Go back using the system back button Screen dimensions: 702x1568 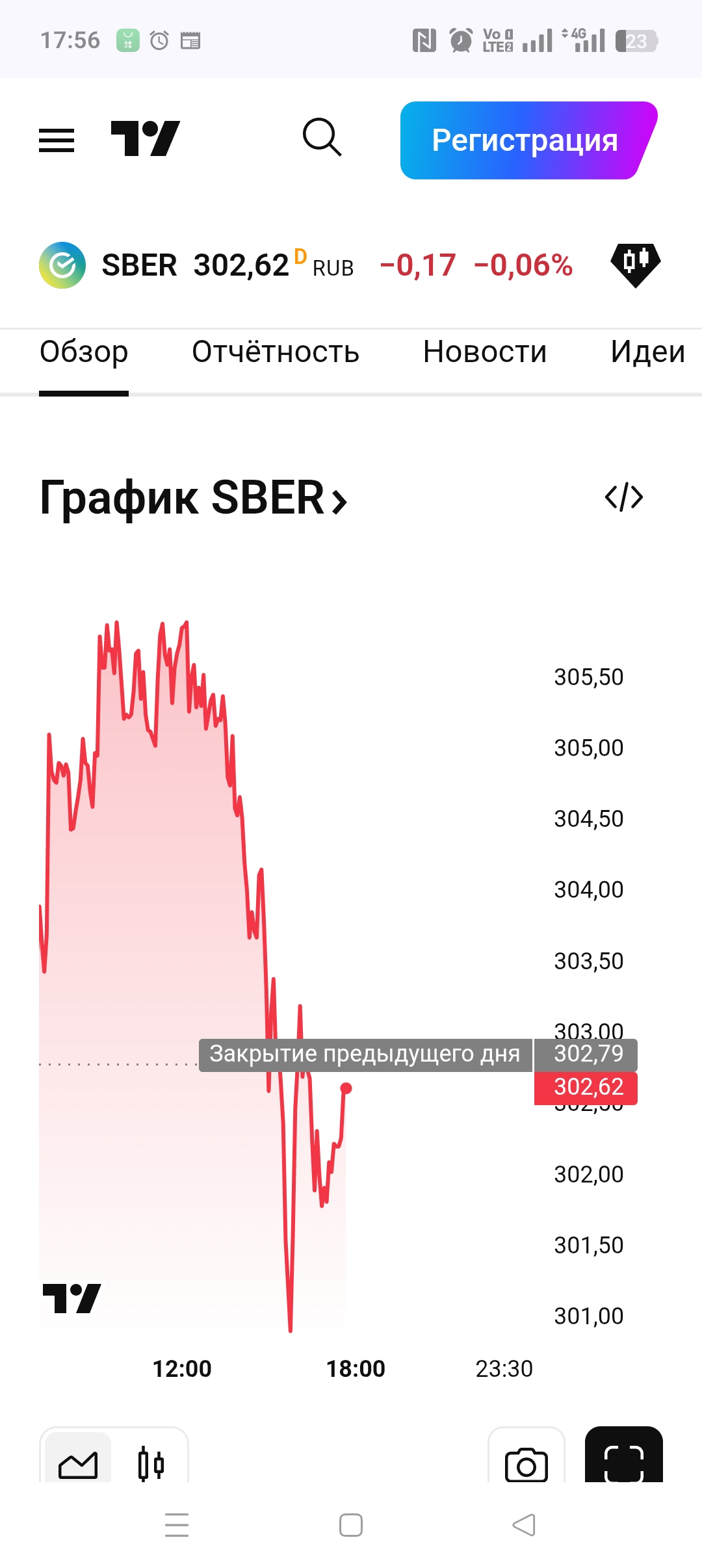click(524, 1525)
